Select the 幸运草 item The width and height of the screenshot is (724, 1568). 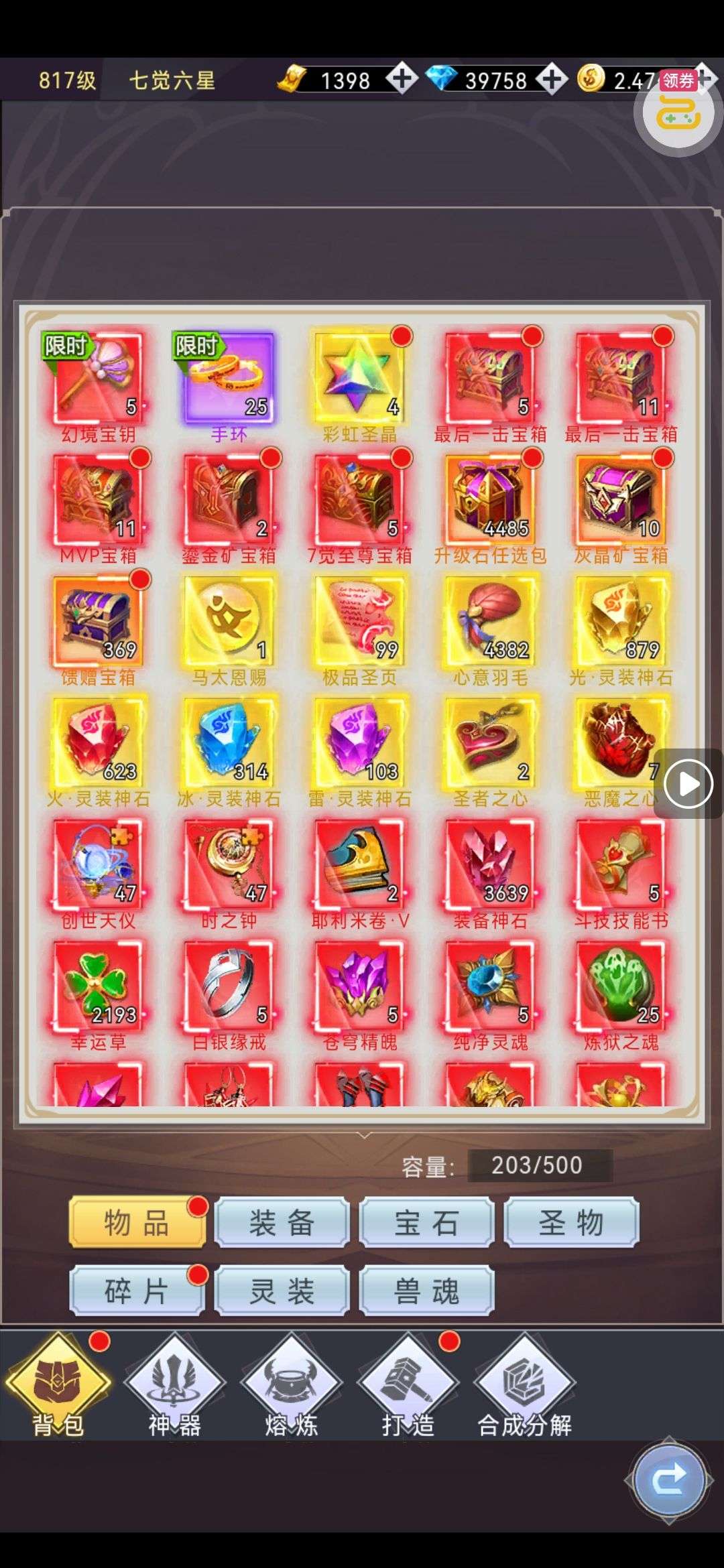(x=98, y=988)
